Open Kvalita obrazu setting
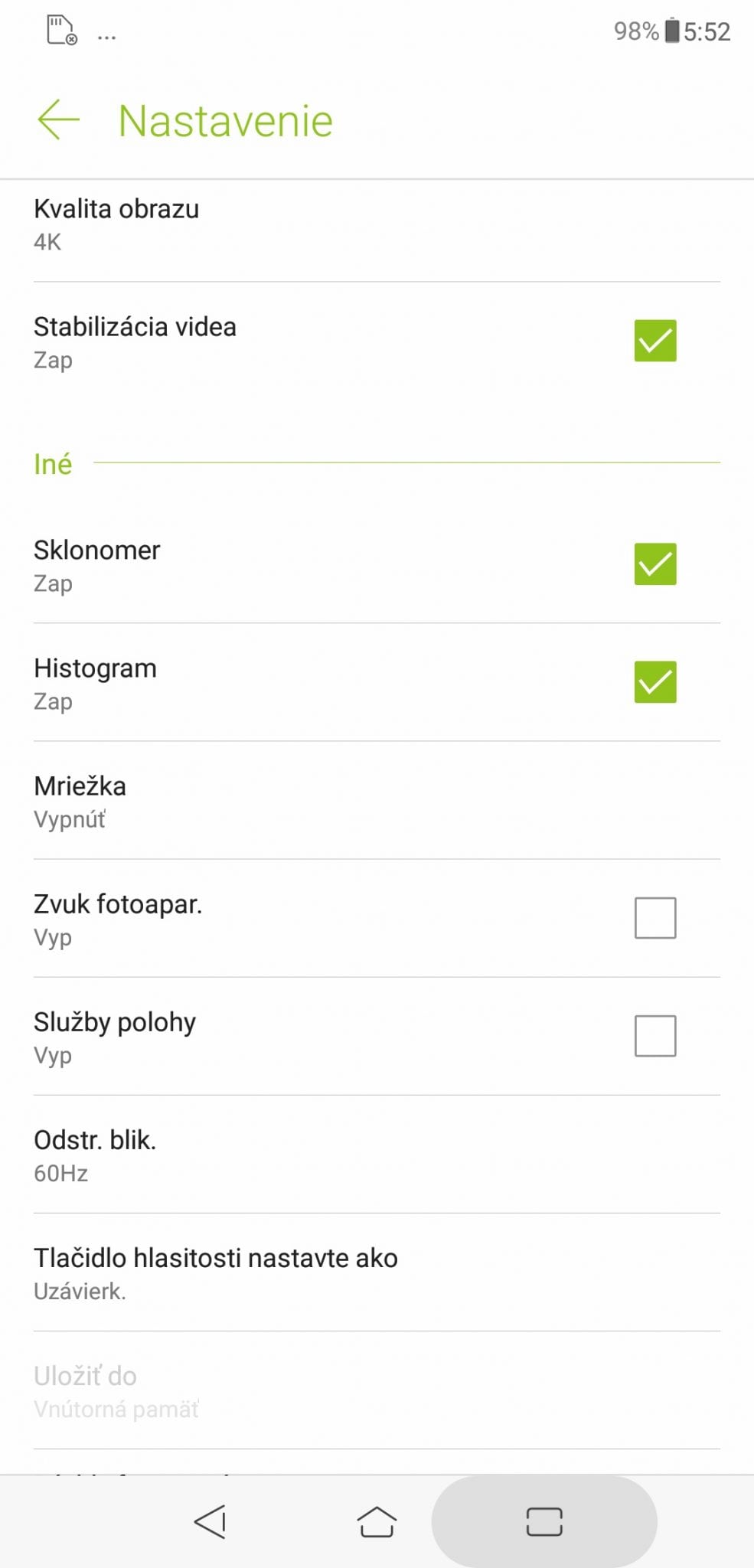 377,225
